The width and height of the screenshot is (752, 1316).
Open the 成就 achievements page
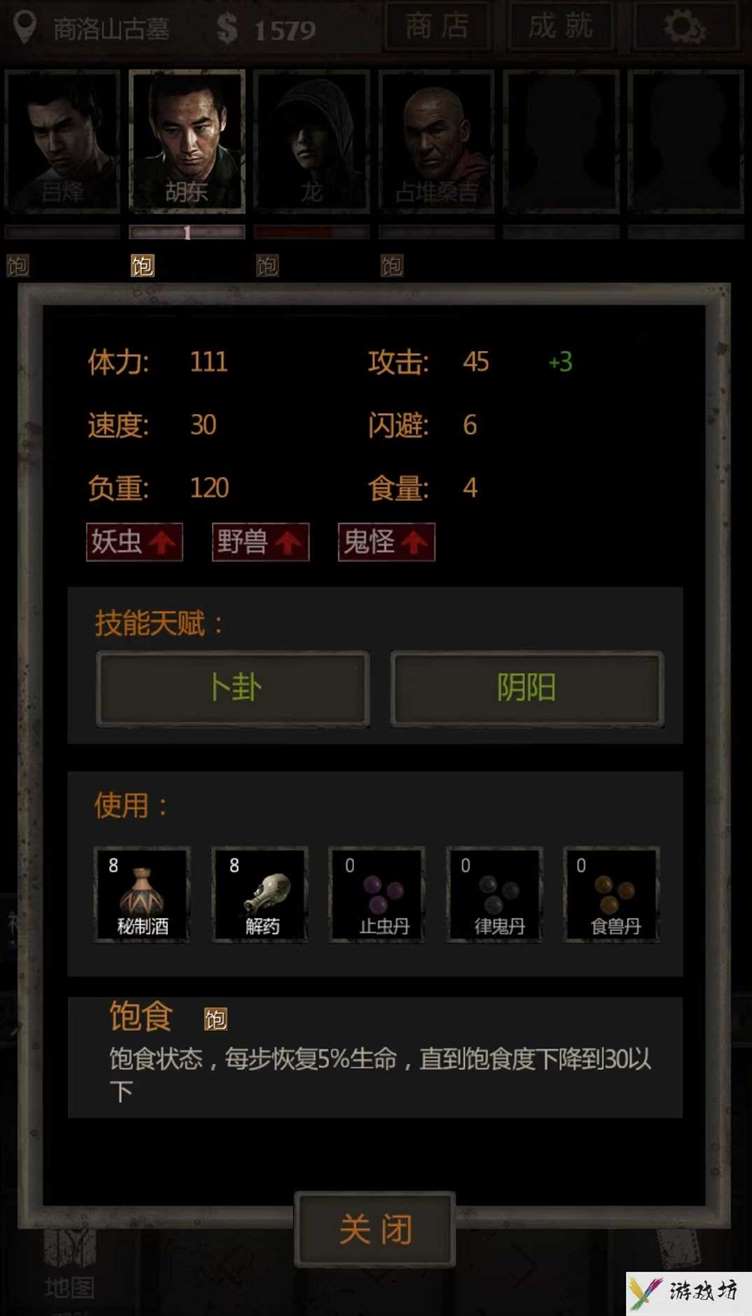pyautogui.click(x=560, y=27)
